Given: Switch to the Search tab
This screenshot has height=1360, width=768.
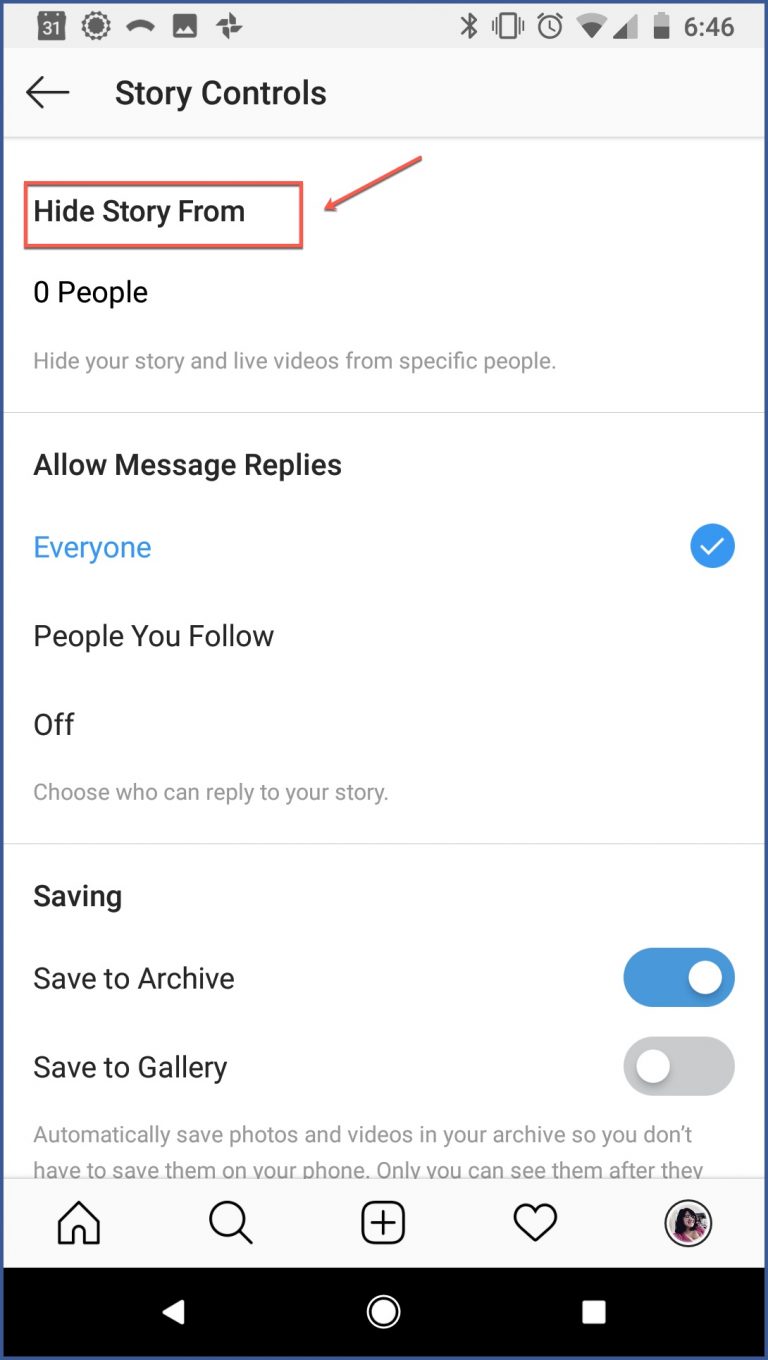Looking at the screenshot, I should pyautogui.click(x=231, y=1223).
